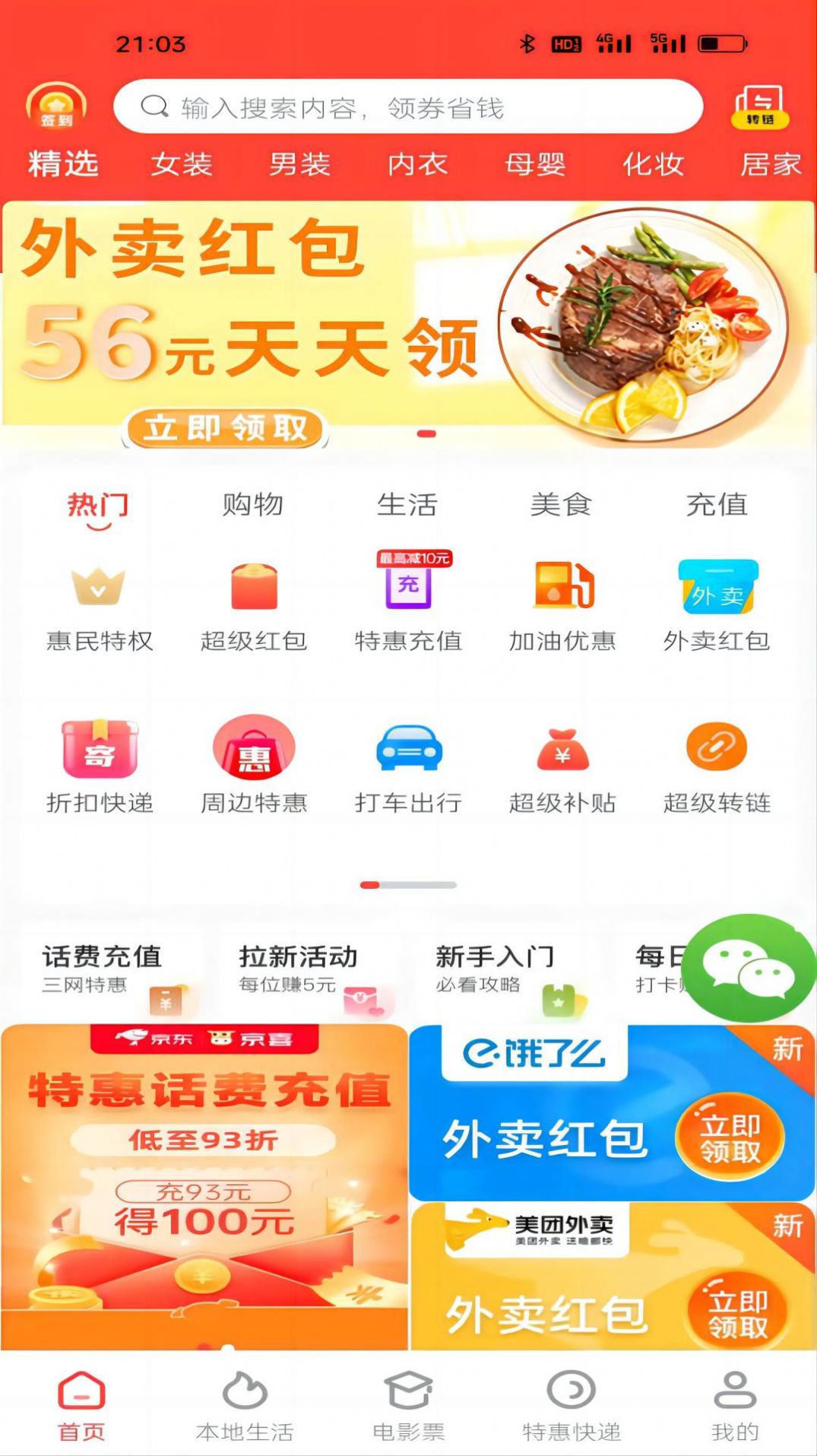Open the 签到 check-in icon

pos(56,106)
